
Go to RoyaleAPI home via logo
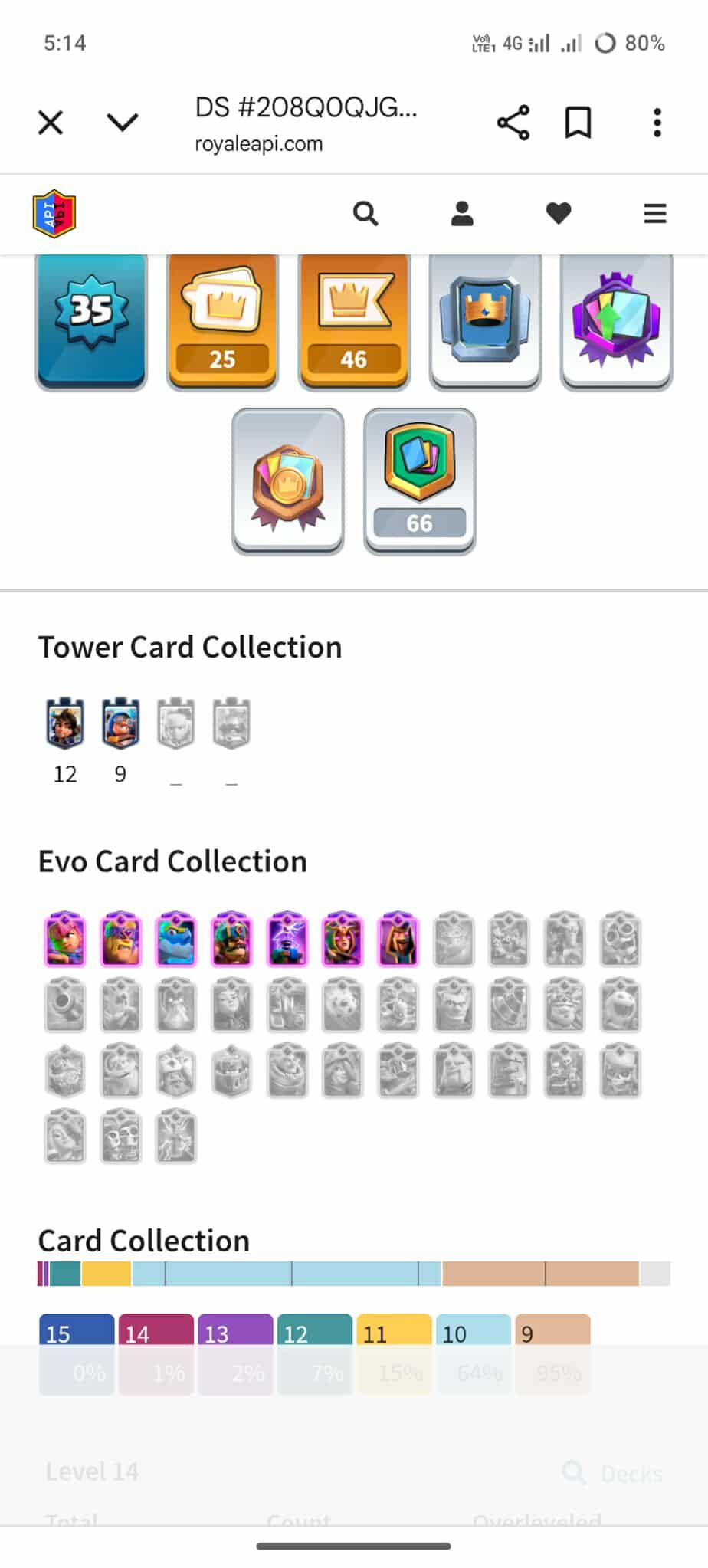tap(54, 214)
